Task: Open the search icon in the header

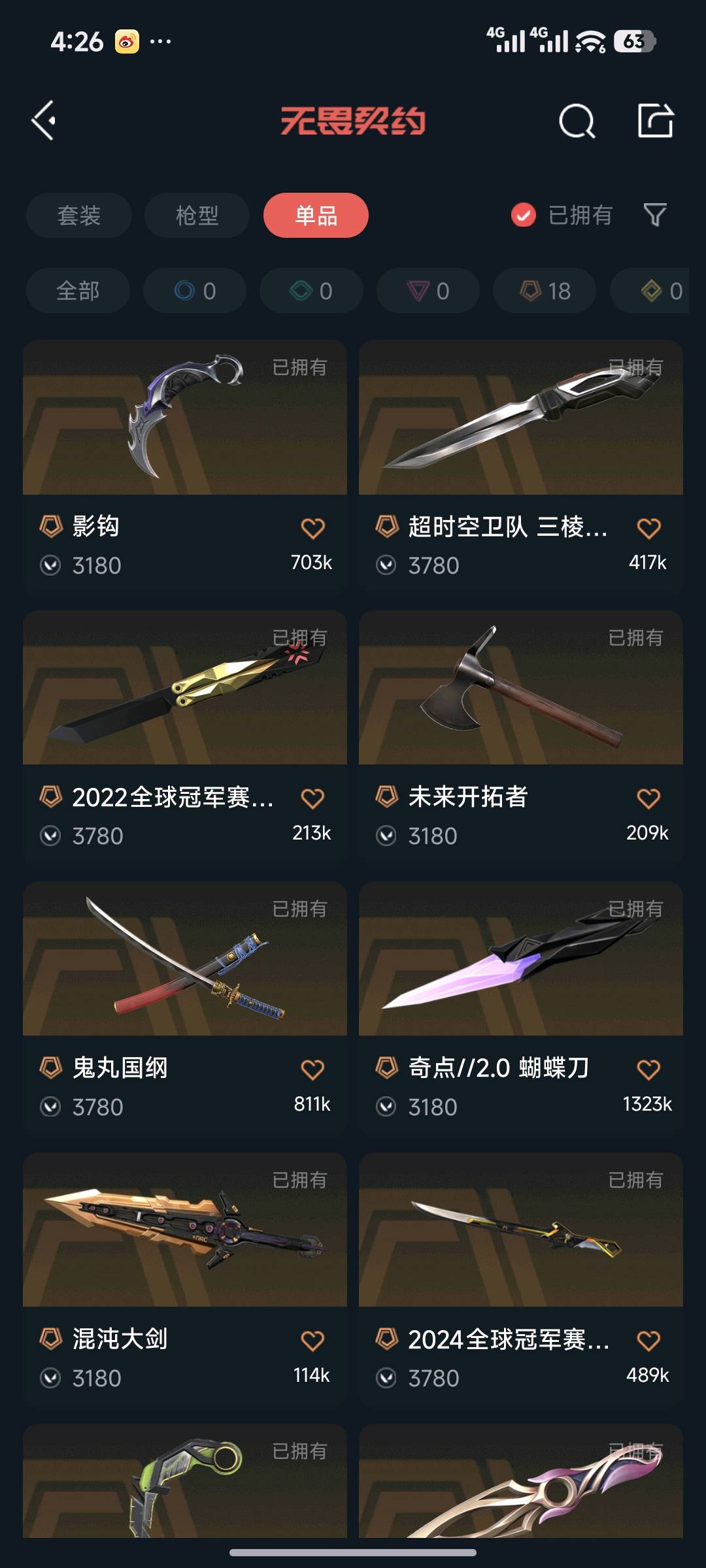Action: click(577, 121)
